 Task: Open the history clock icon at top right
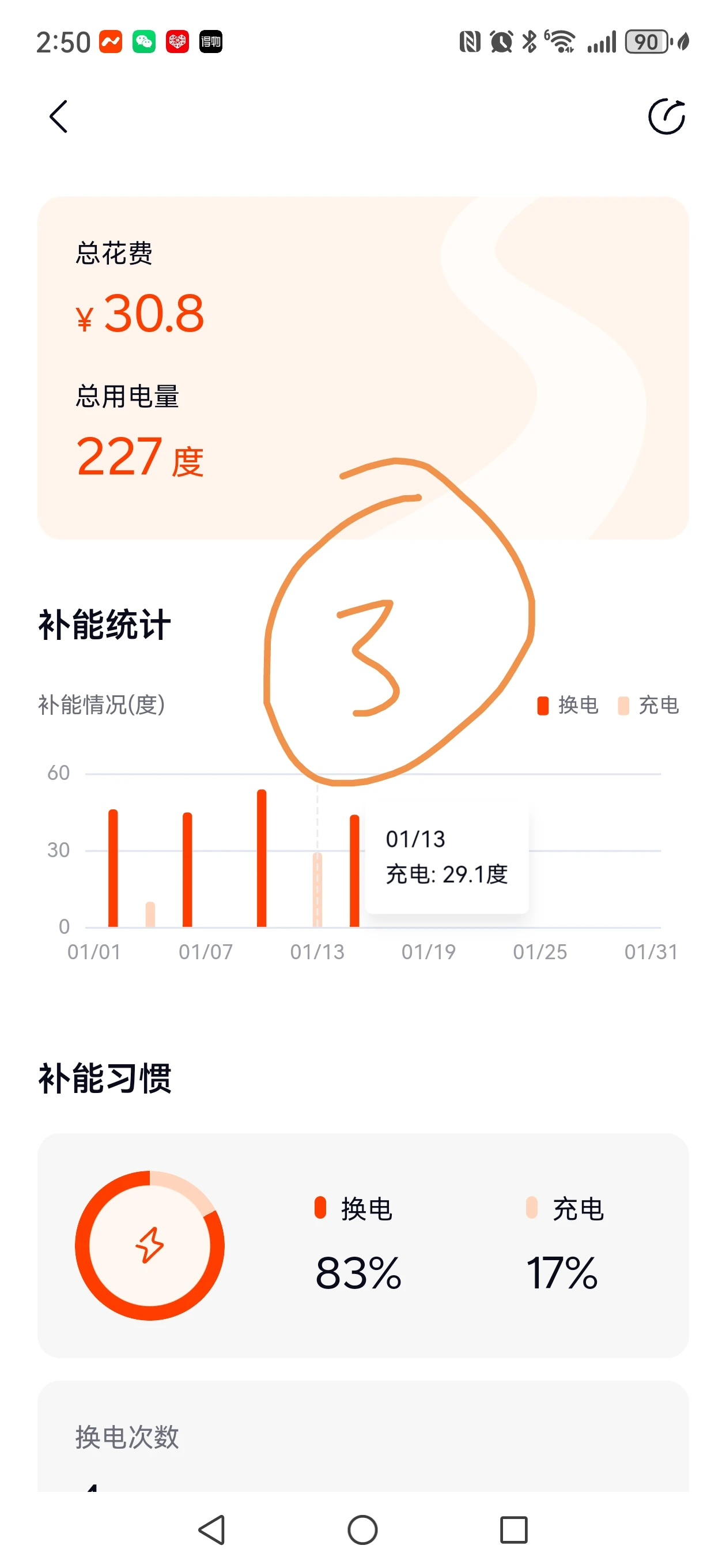click(666, 116)
